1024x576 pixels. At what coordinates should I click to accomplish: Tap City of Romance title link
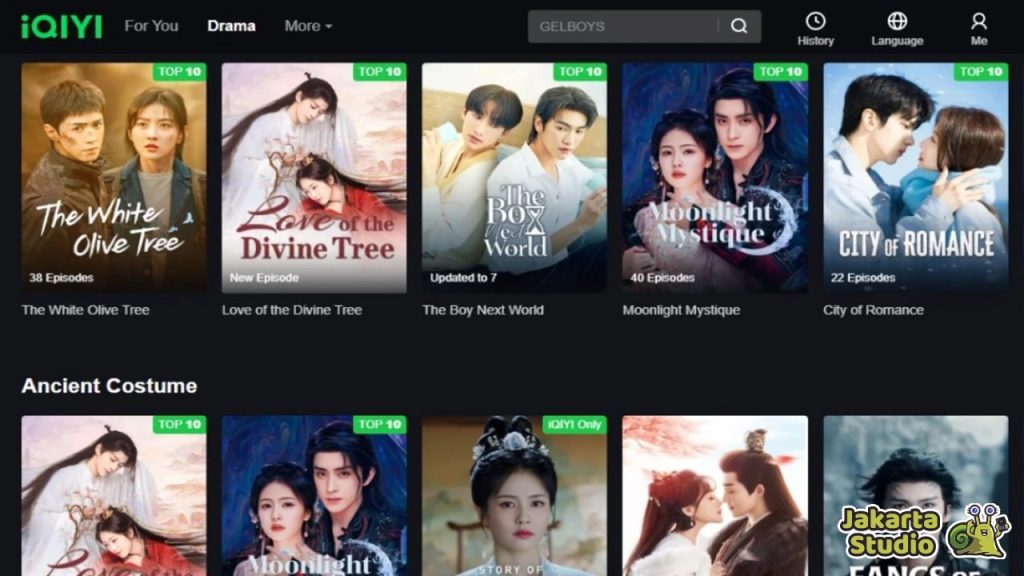(x=872, y=310)
